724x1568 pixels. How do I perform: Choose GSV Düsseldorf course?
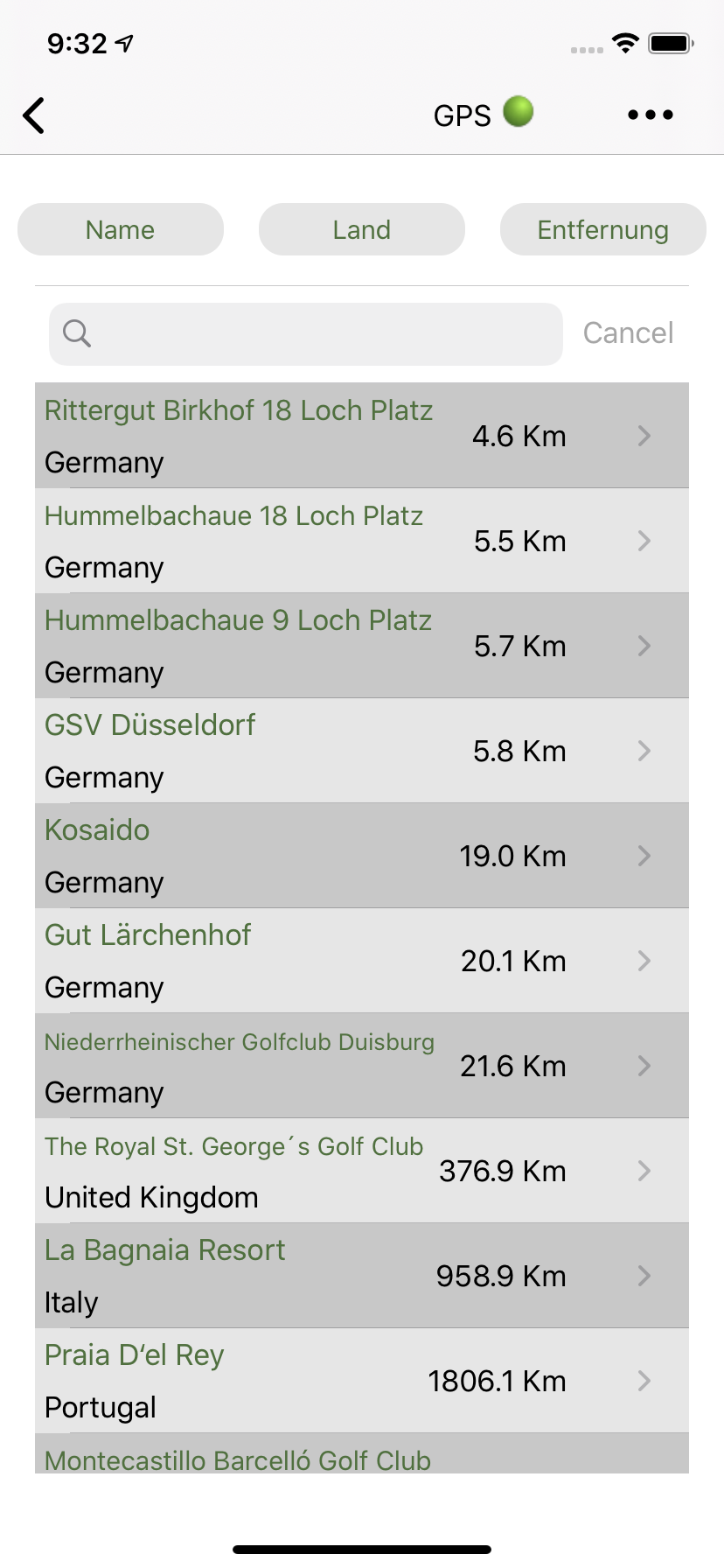coord(362,750)
